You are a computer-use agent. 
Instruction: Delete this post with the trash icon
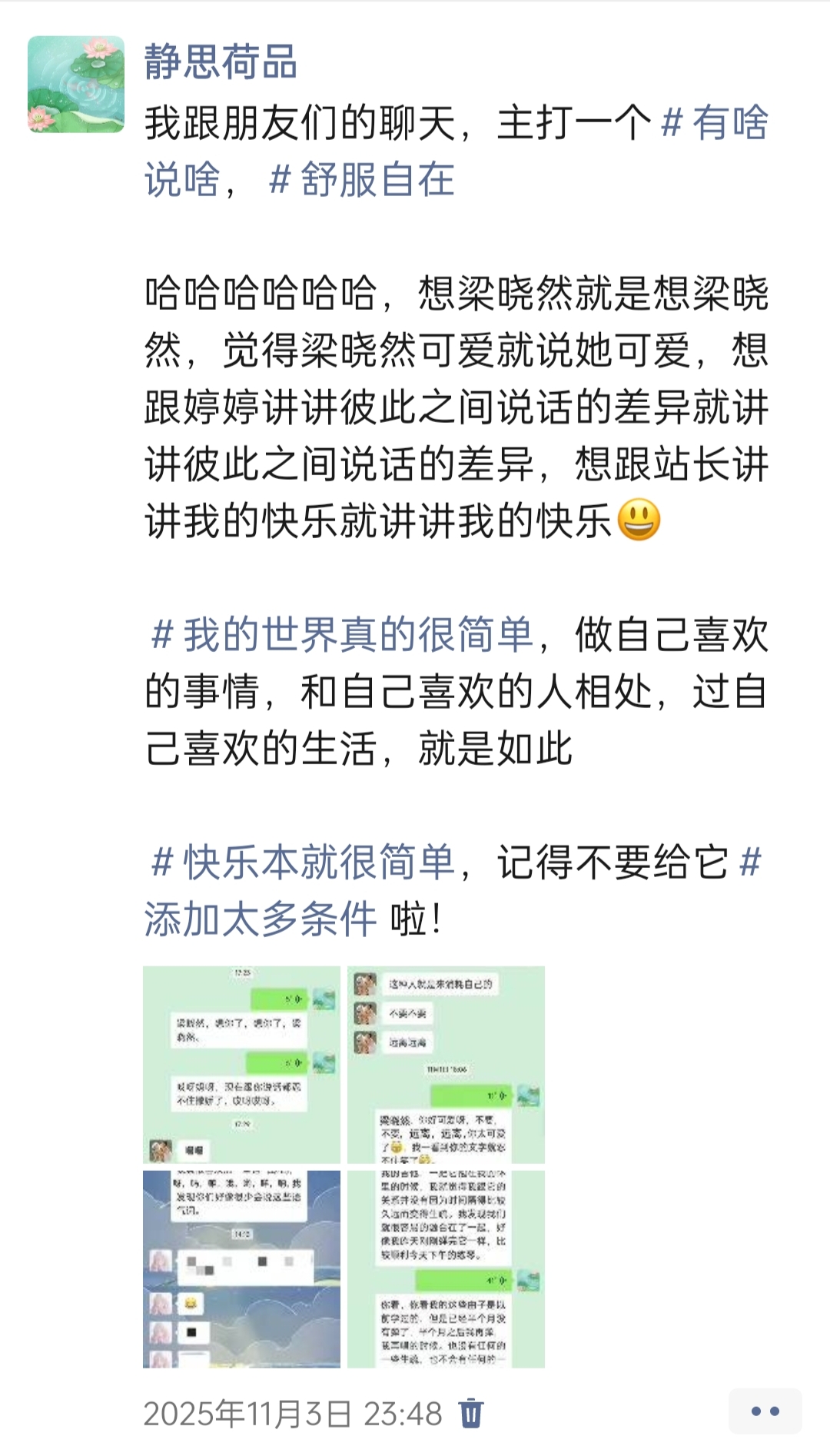[x=471, y=1414]
